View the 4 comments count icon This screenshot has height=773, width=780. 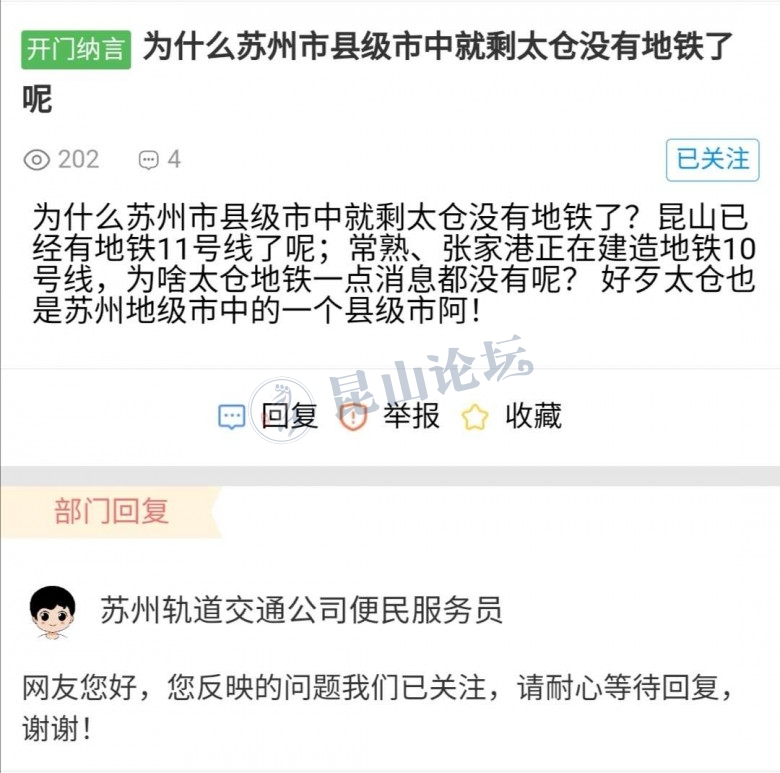(149, 159)
